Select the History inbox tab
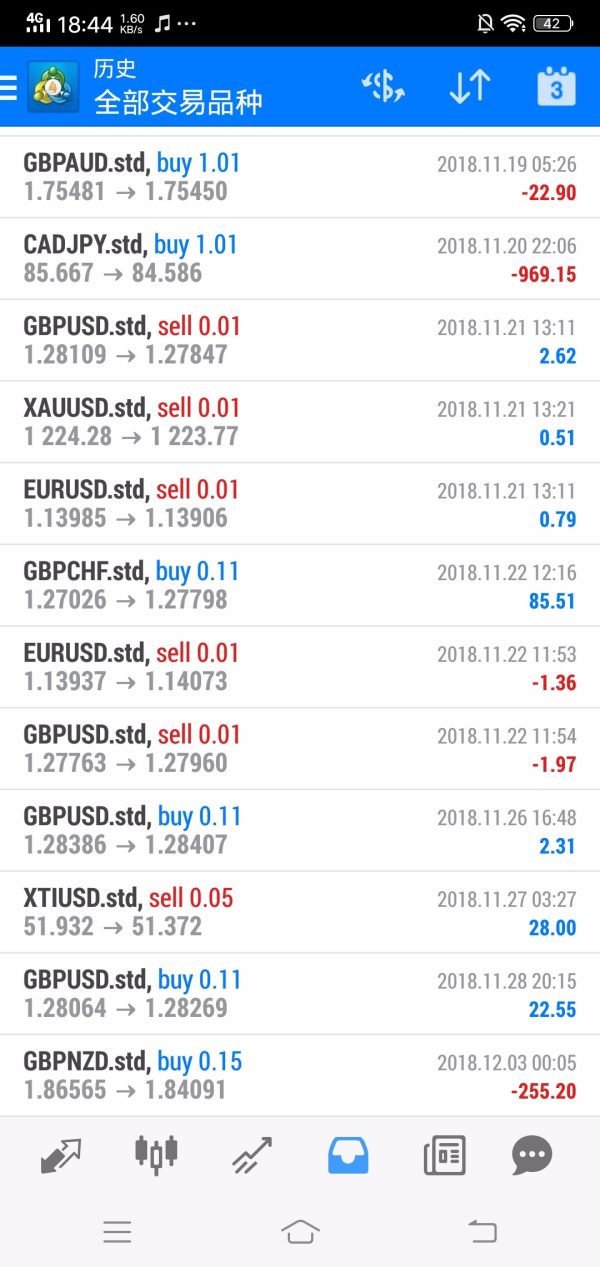The image size is (600, 1267). pos(348,1156)
